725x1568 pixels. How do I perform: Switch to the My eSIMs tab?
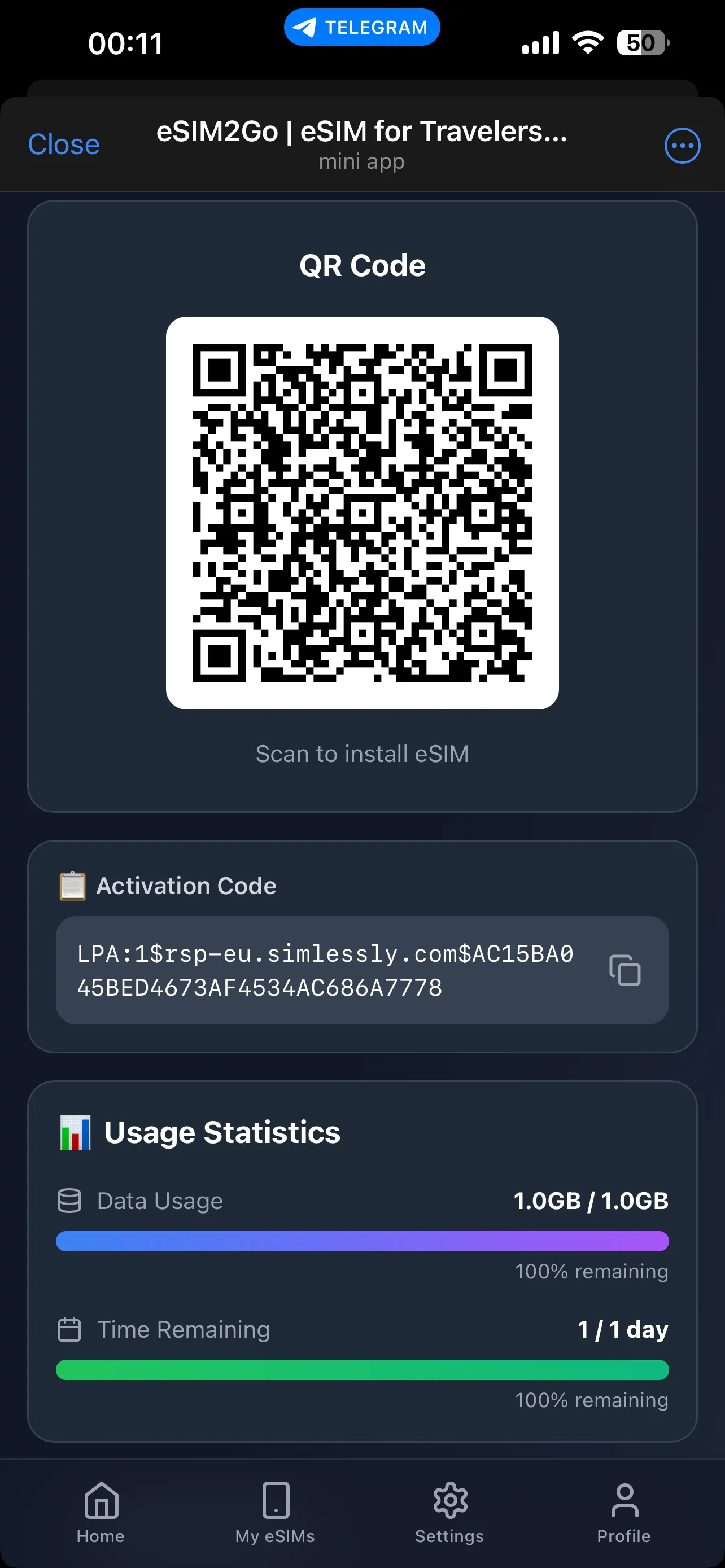(275, 1516)
